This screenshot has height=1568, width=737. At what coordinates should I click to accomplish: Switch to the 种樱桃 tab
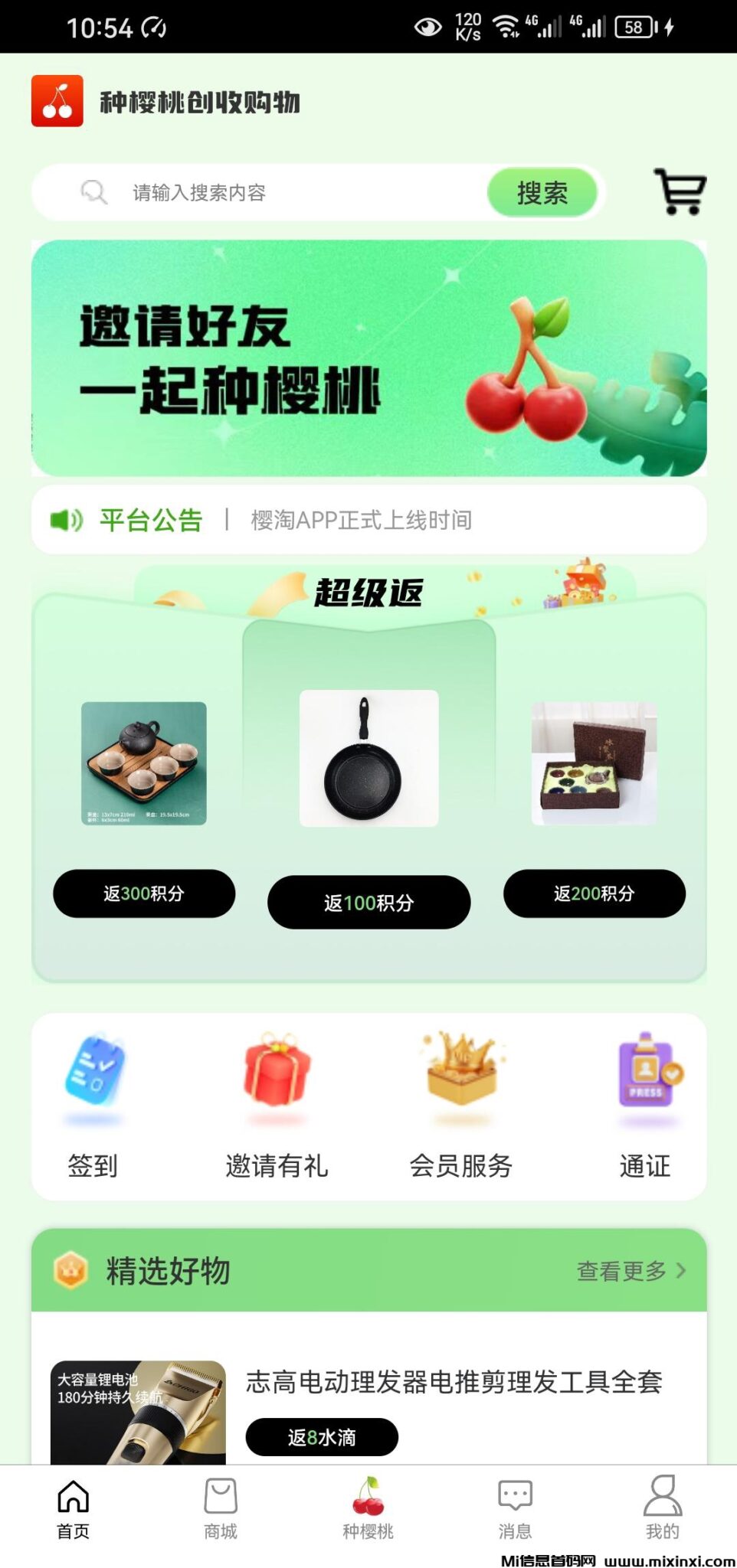tap(368, 1508)
